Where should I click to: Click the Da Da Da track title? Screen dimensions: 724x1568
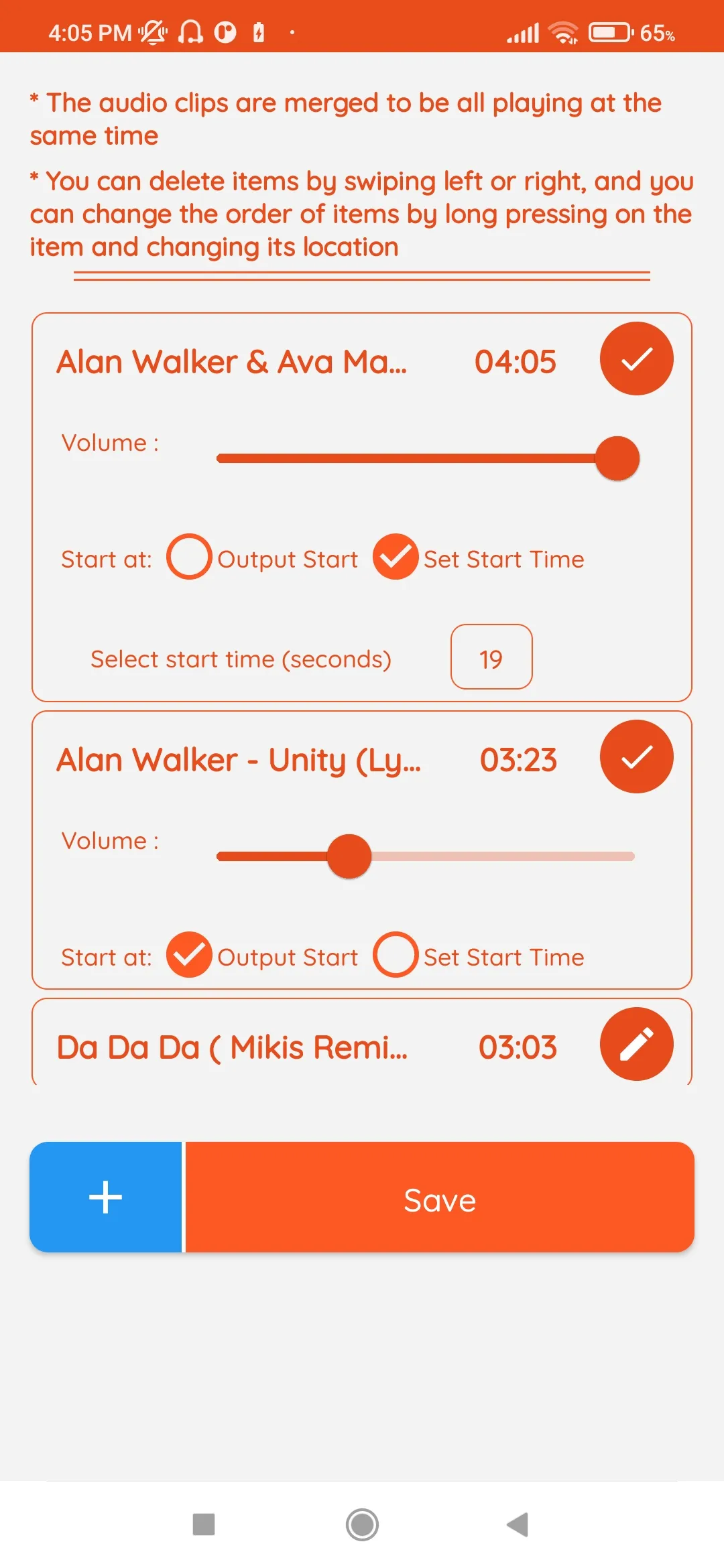pos(231,1045)
